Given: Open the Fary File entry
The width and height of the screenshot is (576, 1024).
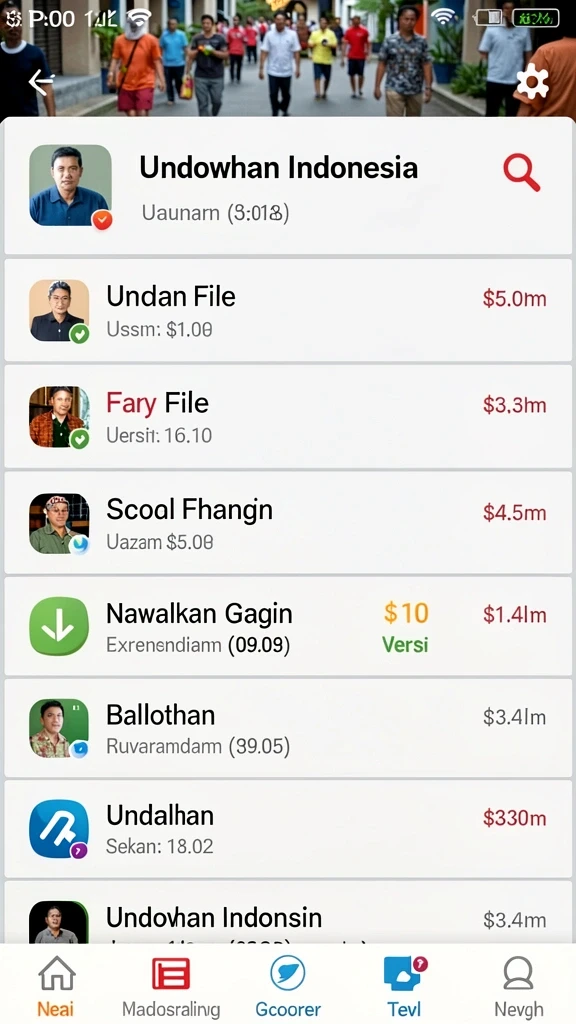Looking at the screenshot, I should pos(288,417).
